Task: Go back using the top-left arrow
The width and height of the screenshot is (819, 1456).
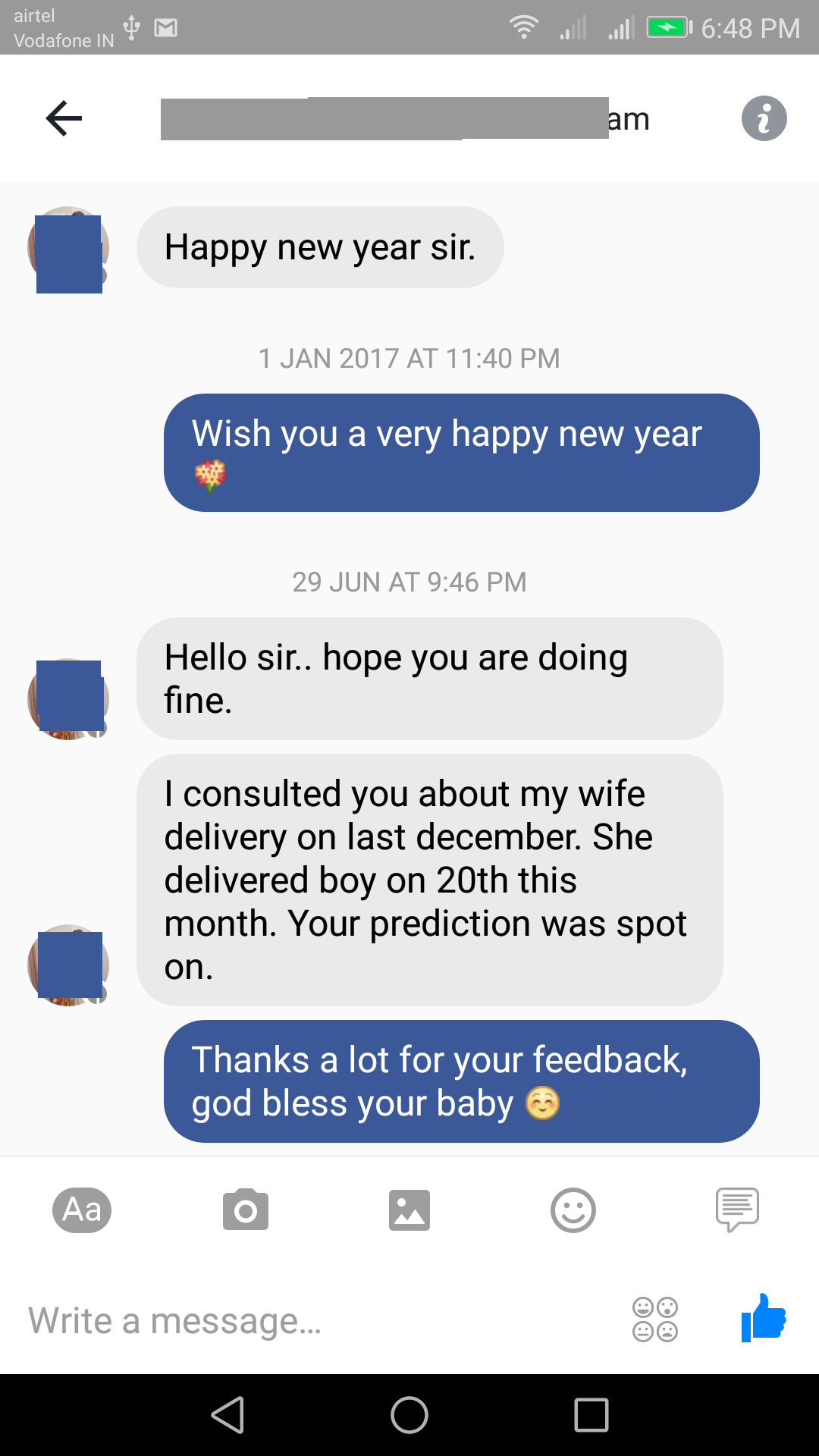Action: tap(64, 118)
